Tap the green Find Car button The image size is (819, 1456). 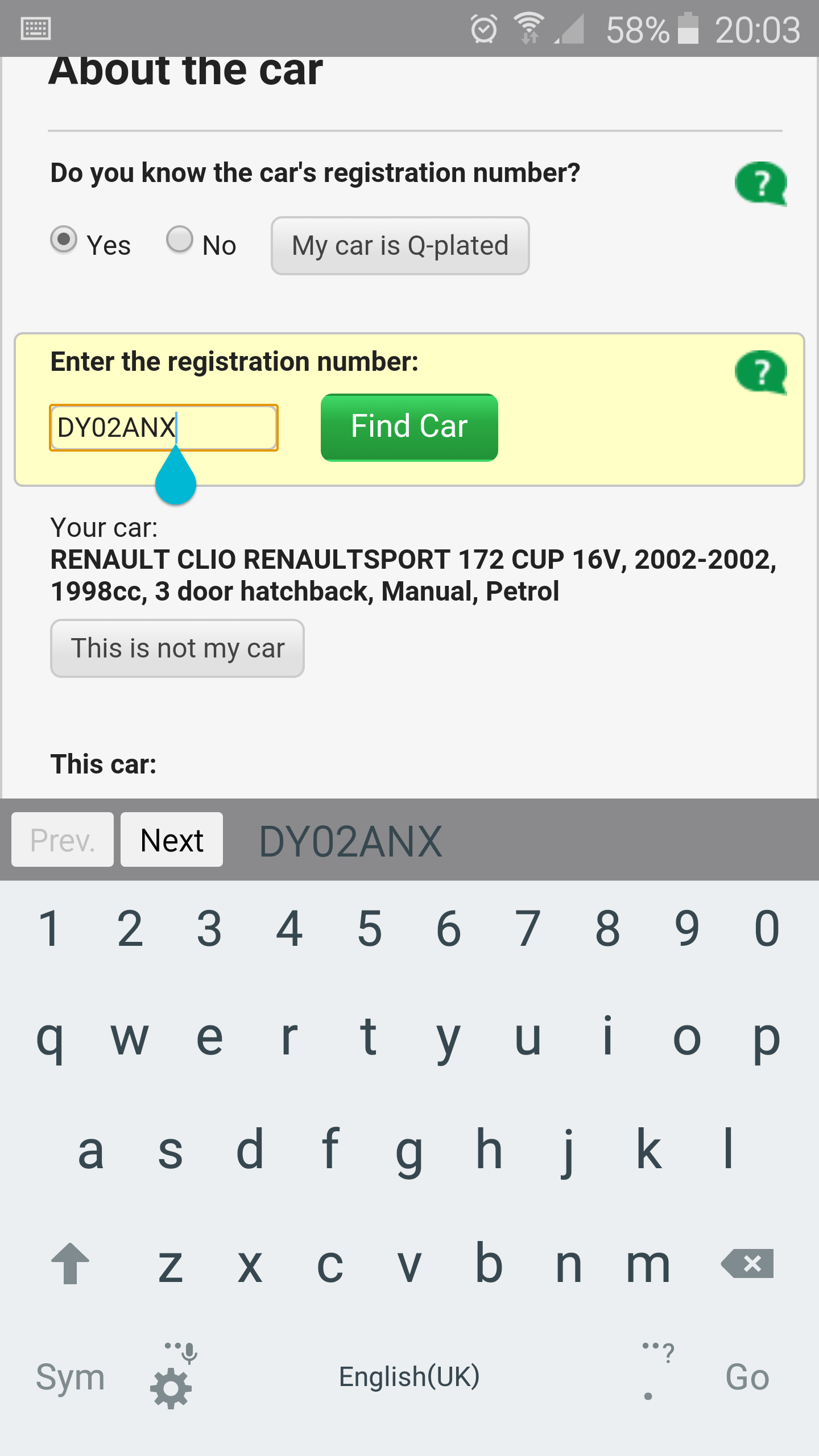point(409,427)
